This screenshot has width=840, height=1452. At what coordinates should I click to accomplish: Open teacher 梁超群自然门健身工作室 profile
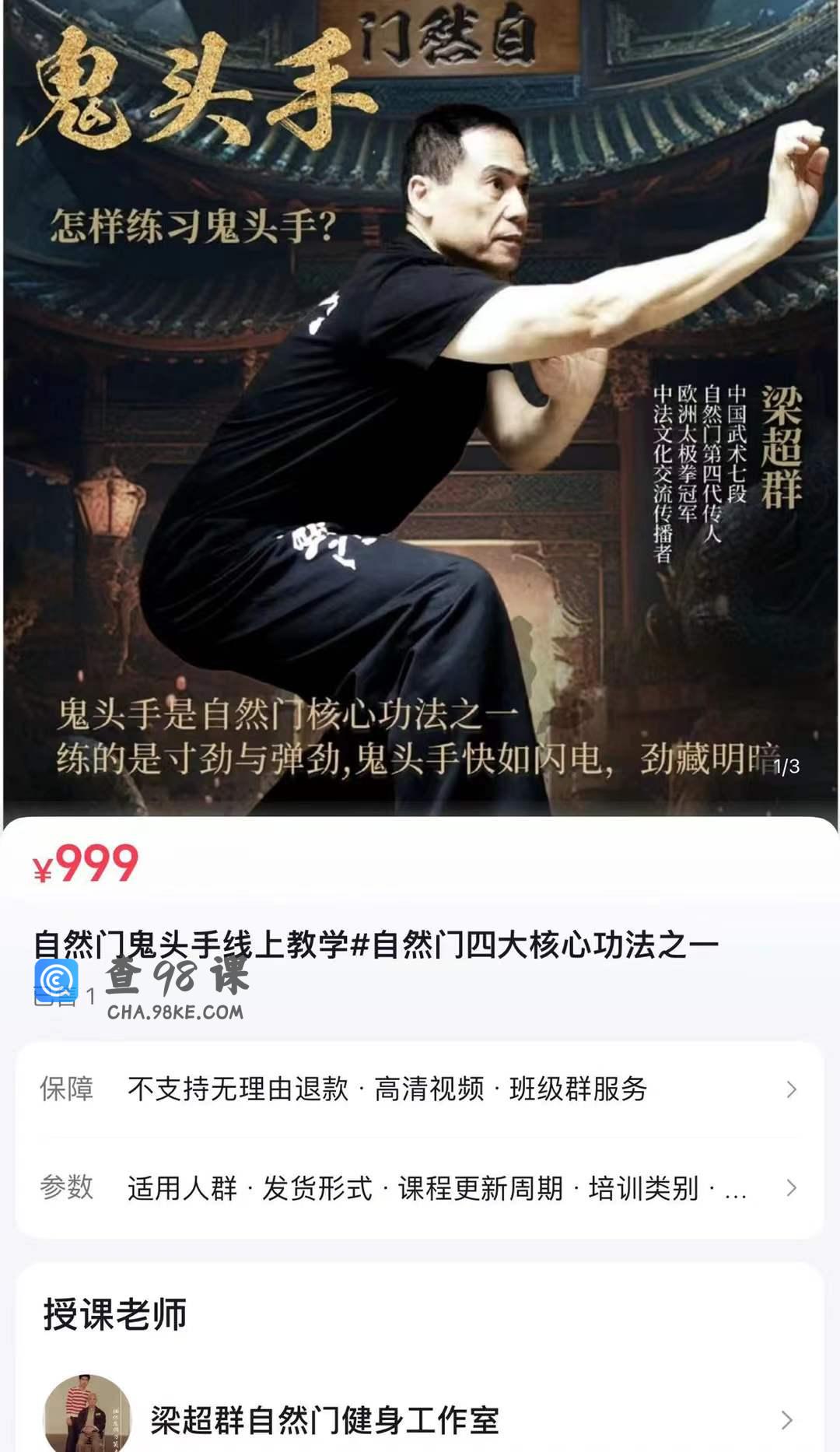point(420,1419)
